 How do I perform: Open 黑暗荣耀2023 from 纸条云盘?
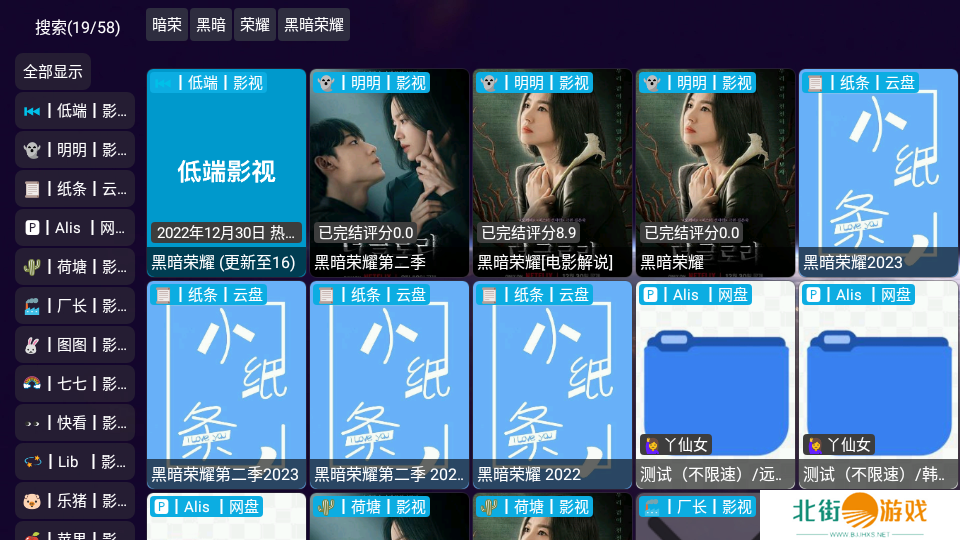point(878,172)
